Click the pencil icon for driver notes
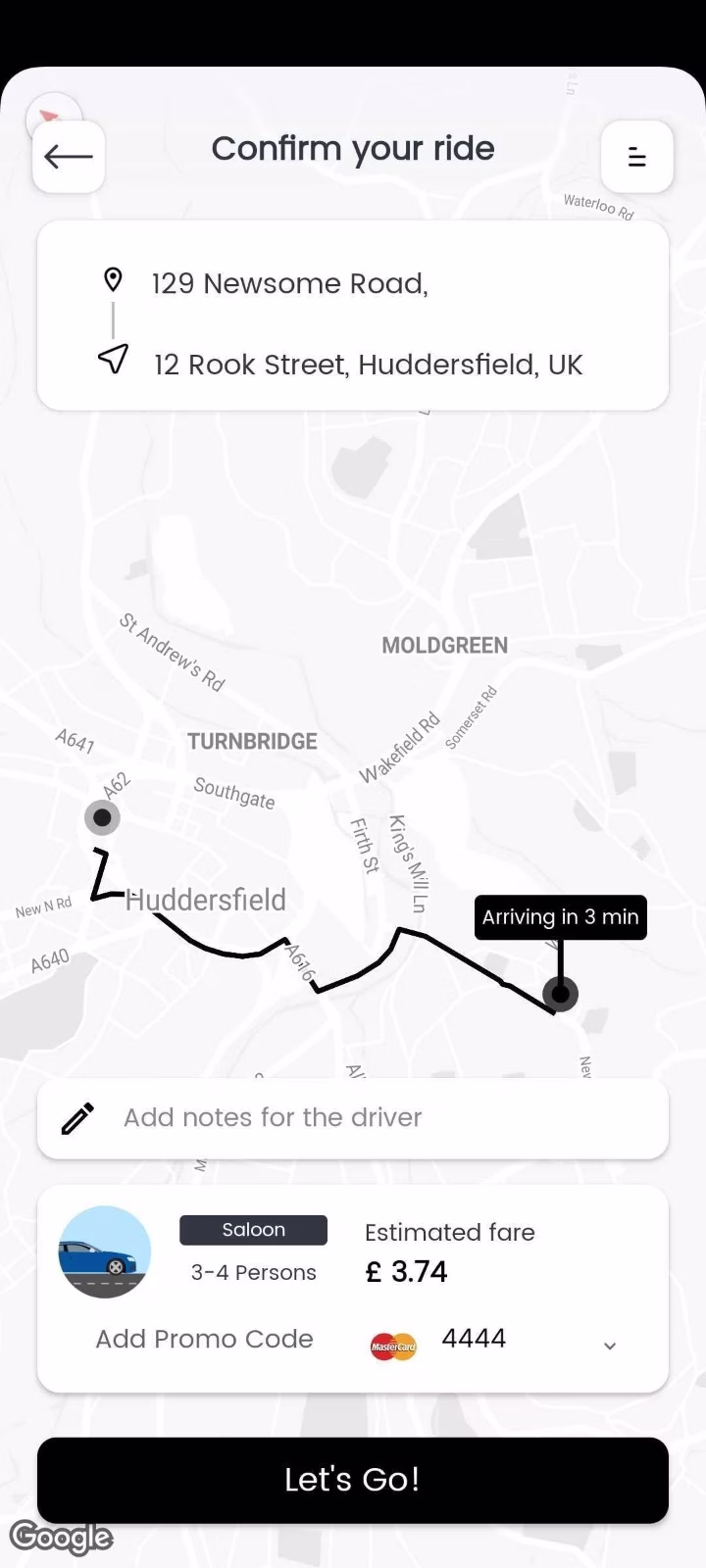The height and width of the screenshot is (1568, 706). (76, 1117)
